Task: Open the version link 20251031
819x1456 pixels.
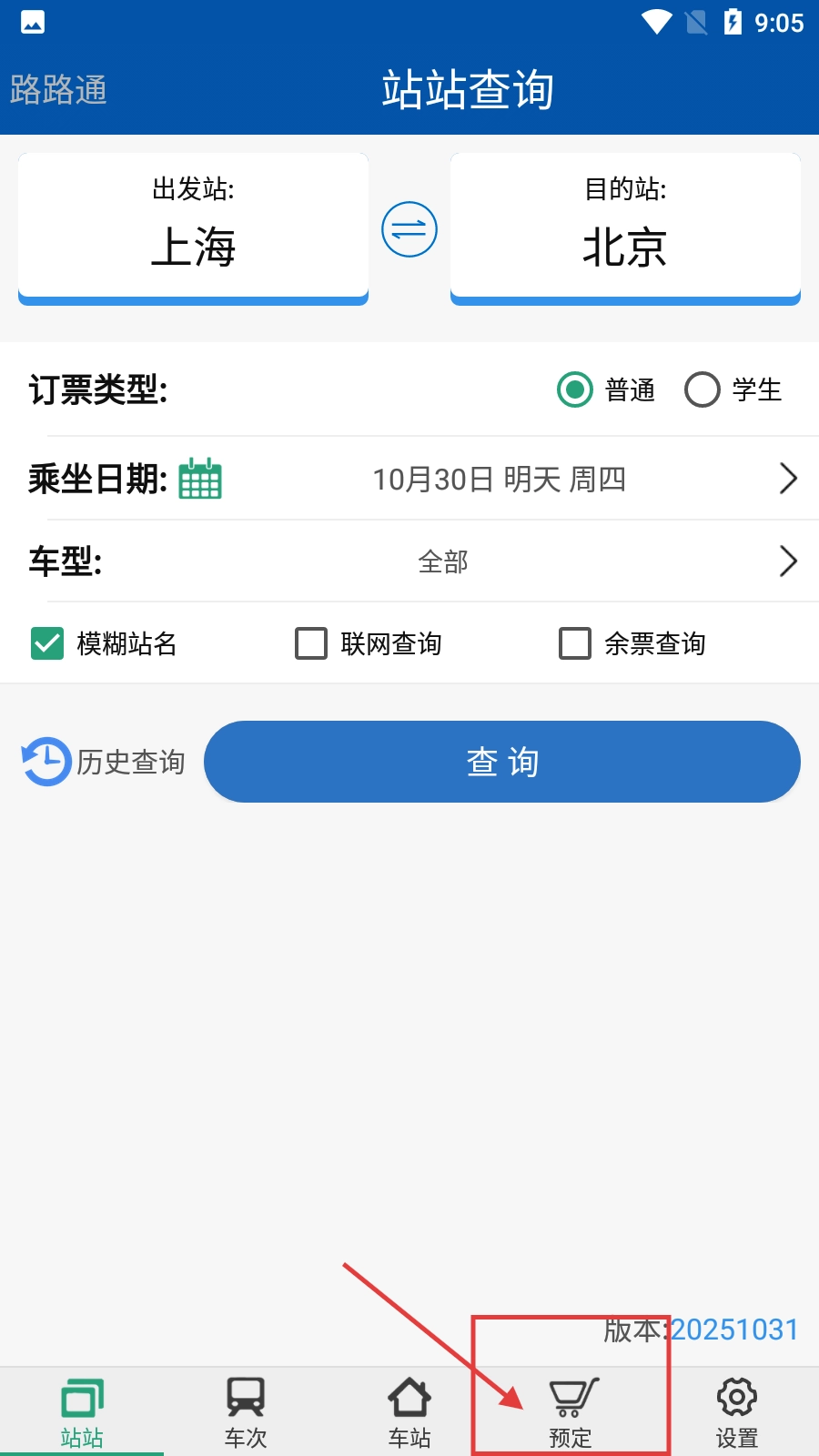Action: coord(733,1330)
